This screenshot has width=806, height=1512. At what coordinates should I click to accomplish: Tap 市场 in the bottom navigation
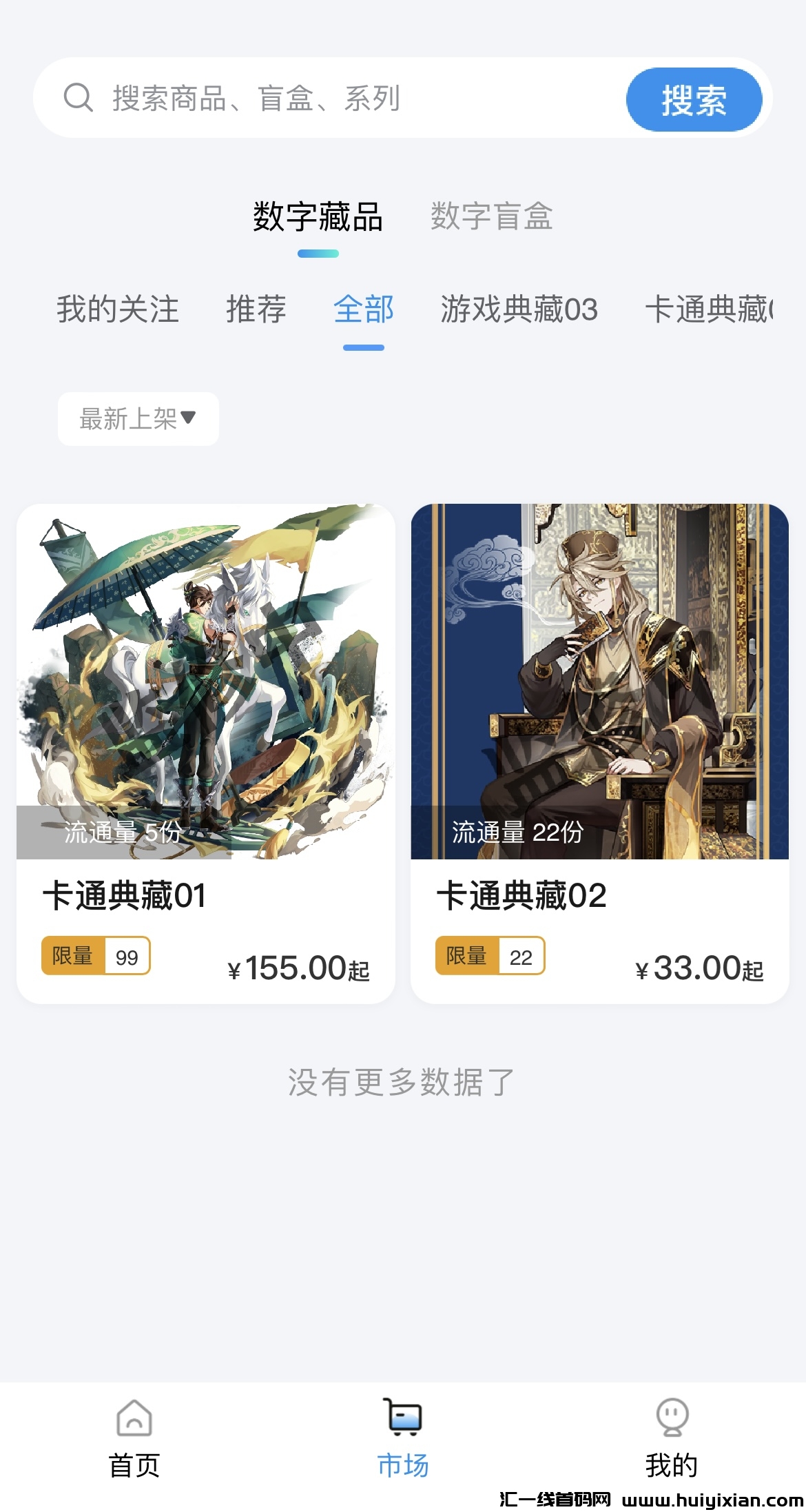(403, 1438)
